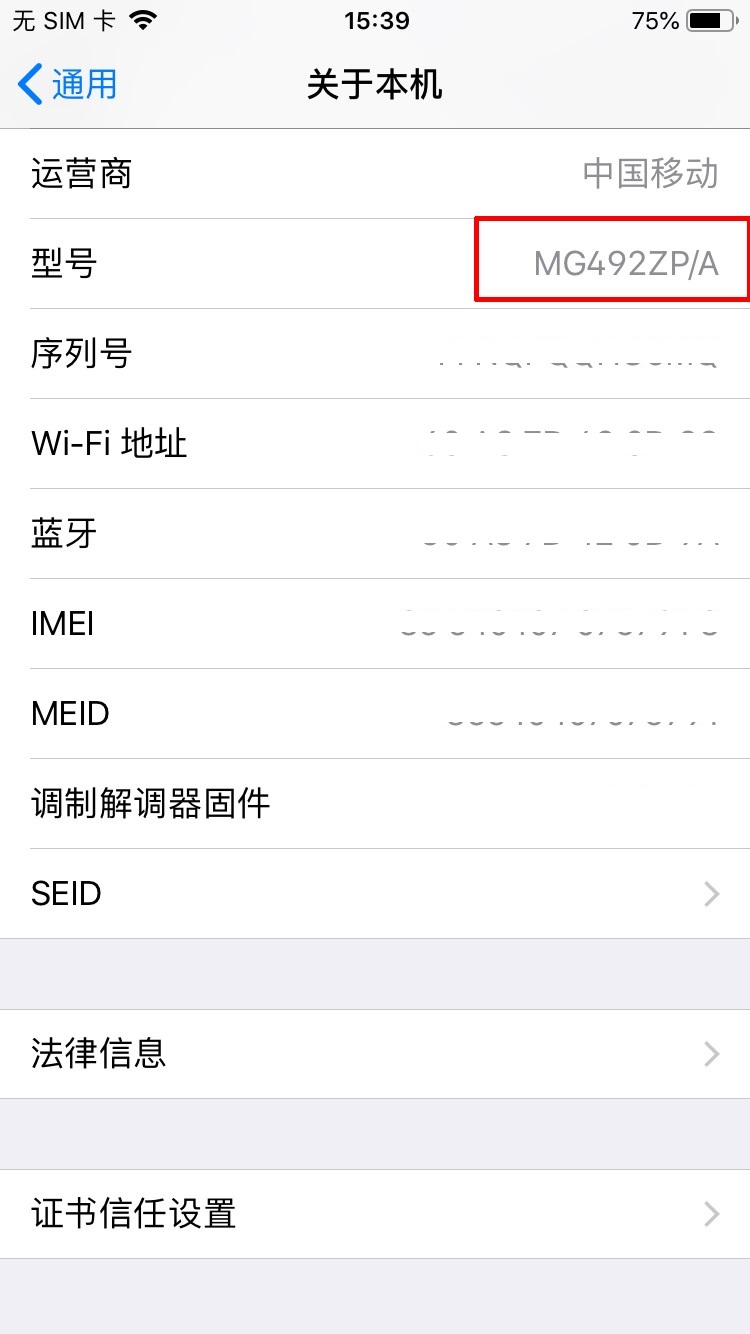The height and width of the screenshot is (1334, 750).
Task: Tap the Wi-Fi 地址 address row
Action: coord(375,443)
